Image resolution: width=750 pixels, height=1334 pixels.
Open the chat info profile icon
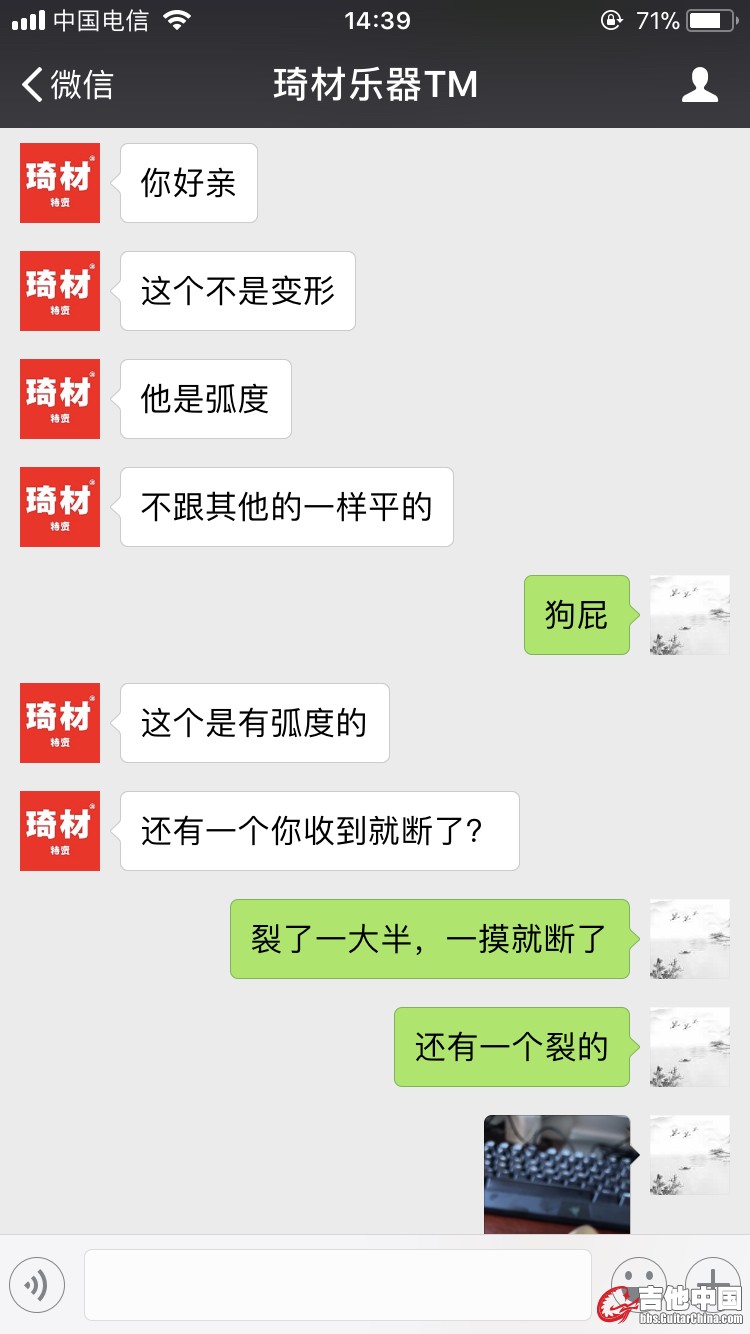point(699,85)
